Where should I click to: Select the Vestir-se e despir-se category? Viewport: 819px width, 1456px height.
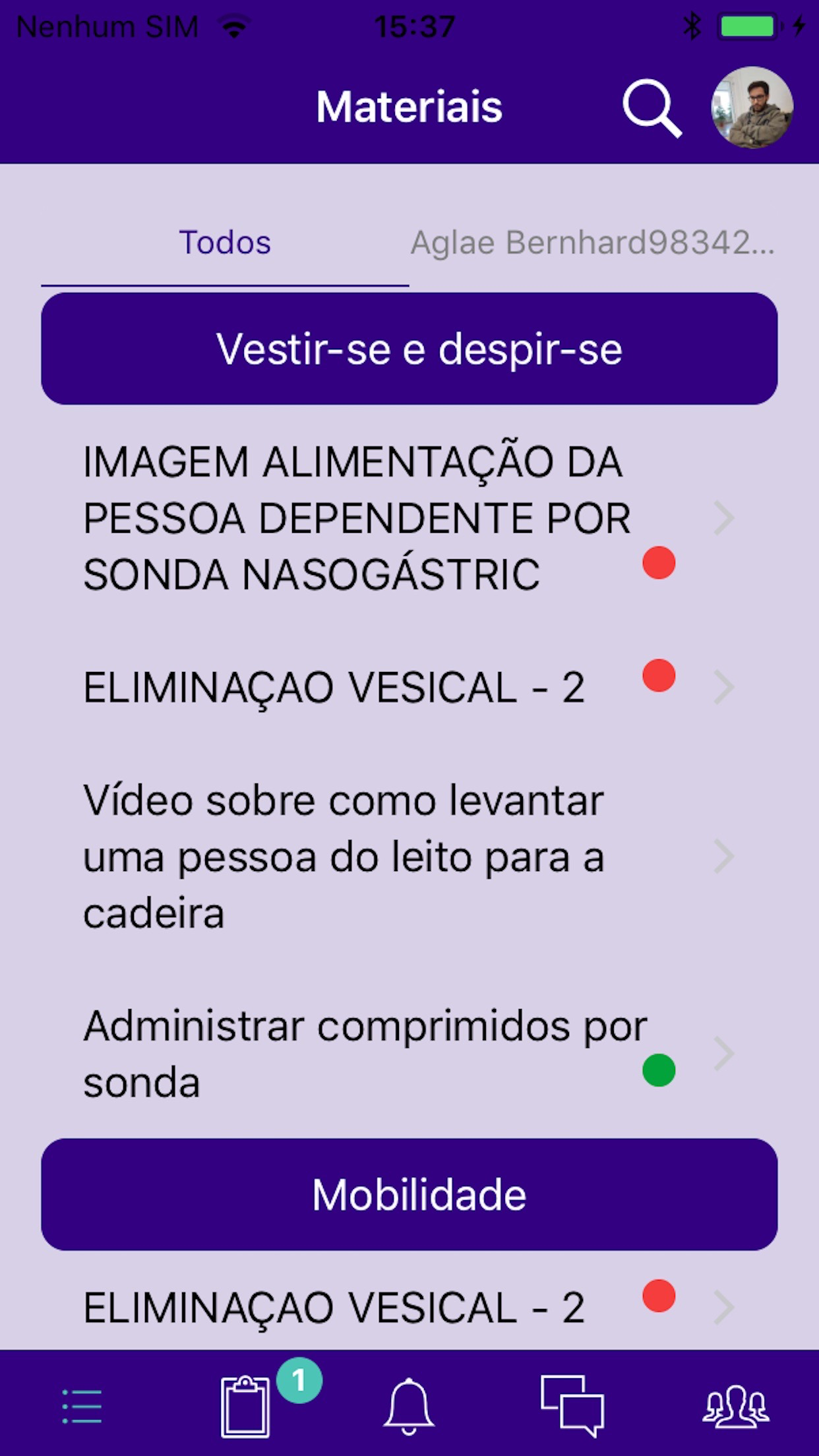click(409, 349)
